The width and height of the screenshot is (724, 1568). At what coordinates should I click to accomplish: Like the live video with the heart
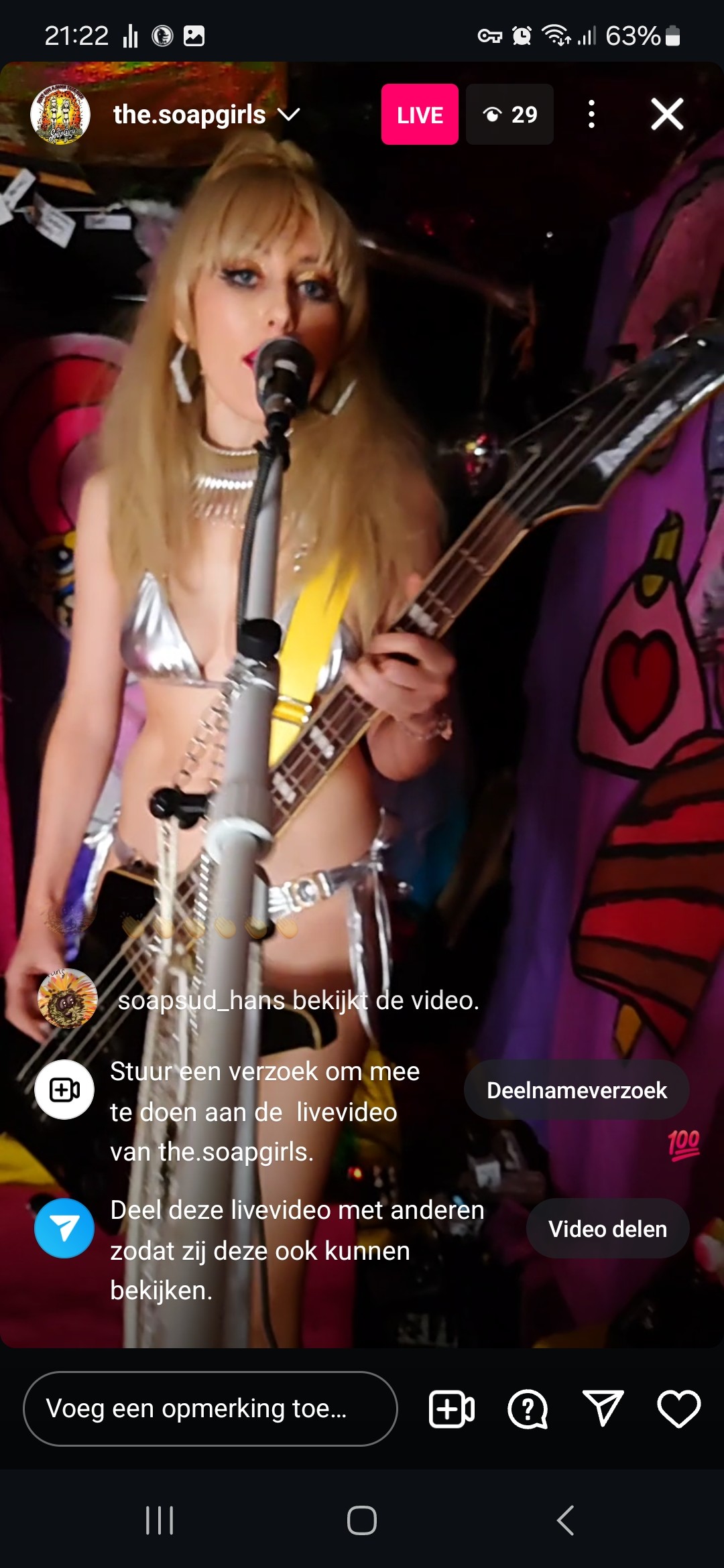click(678, 1409)
